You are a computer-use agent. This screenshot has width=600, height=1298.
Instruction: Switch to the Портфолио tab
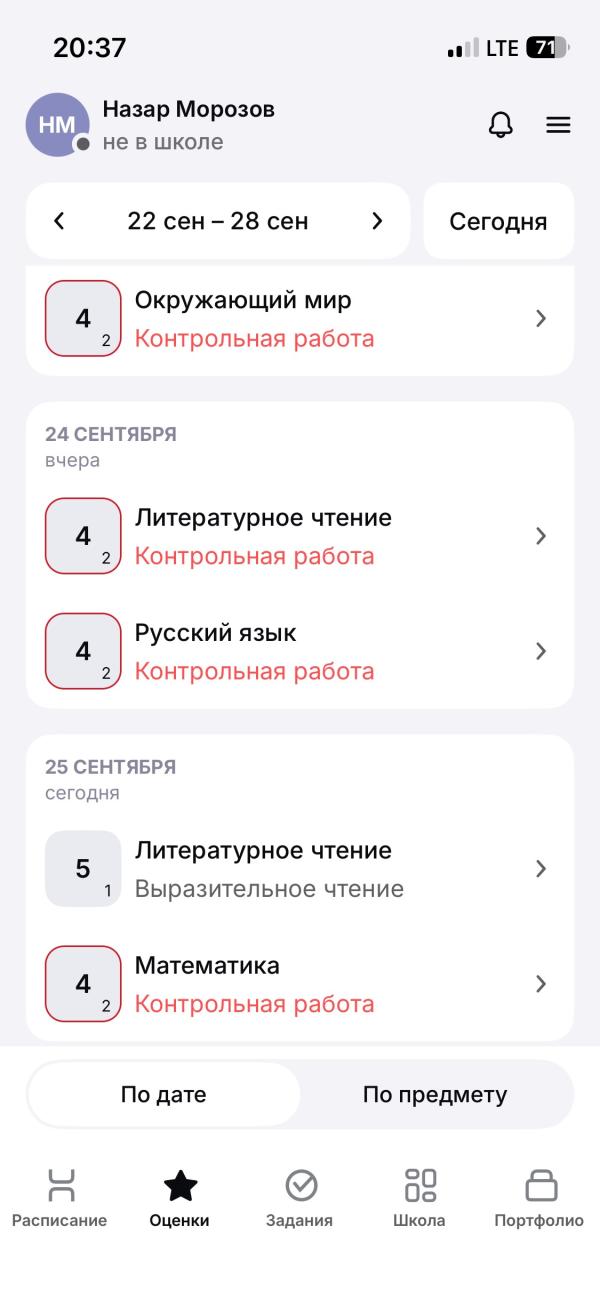click(x=539, y=1198)
